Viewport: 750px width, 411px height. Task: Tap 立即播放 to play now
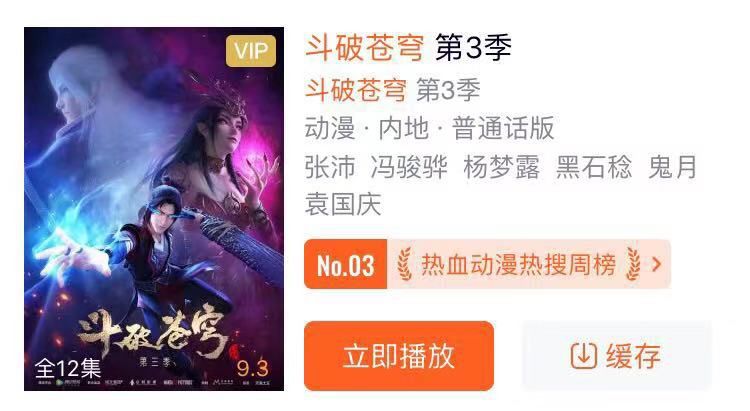click(x=399, y=356)
